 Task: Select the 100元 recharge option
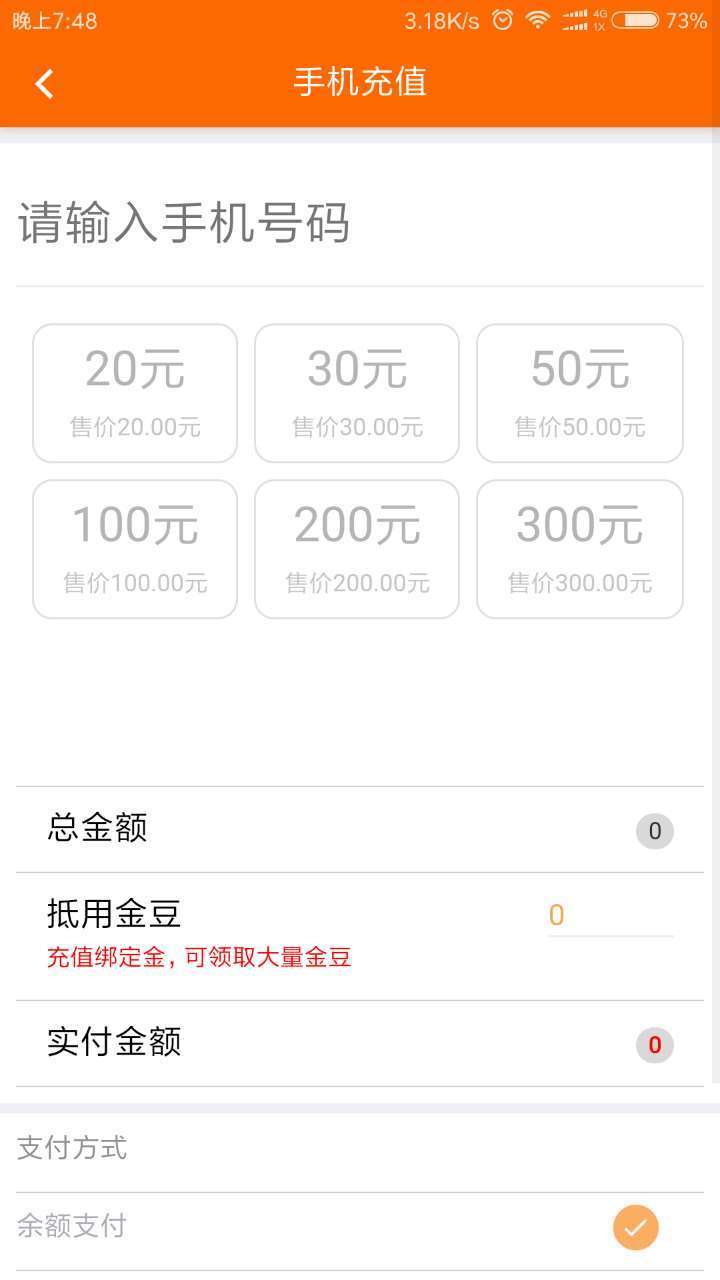(135, 549)
